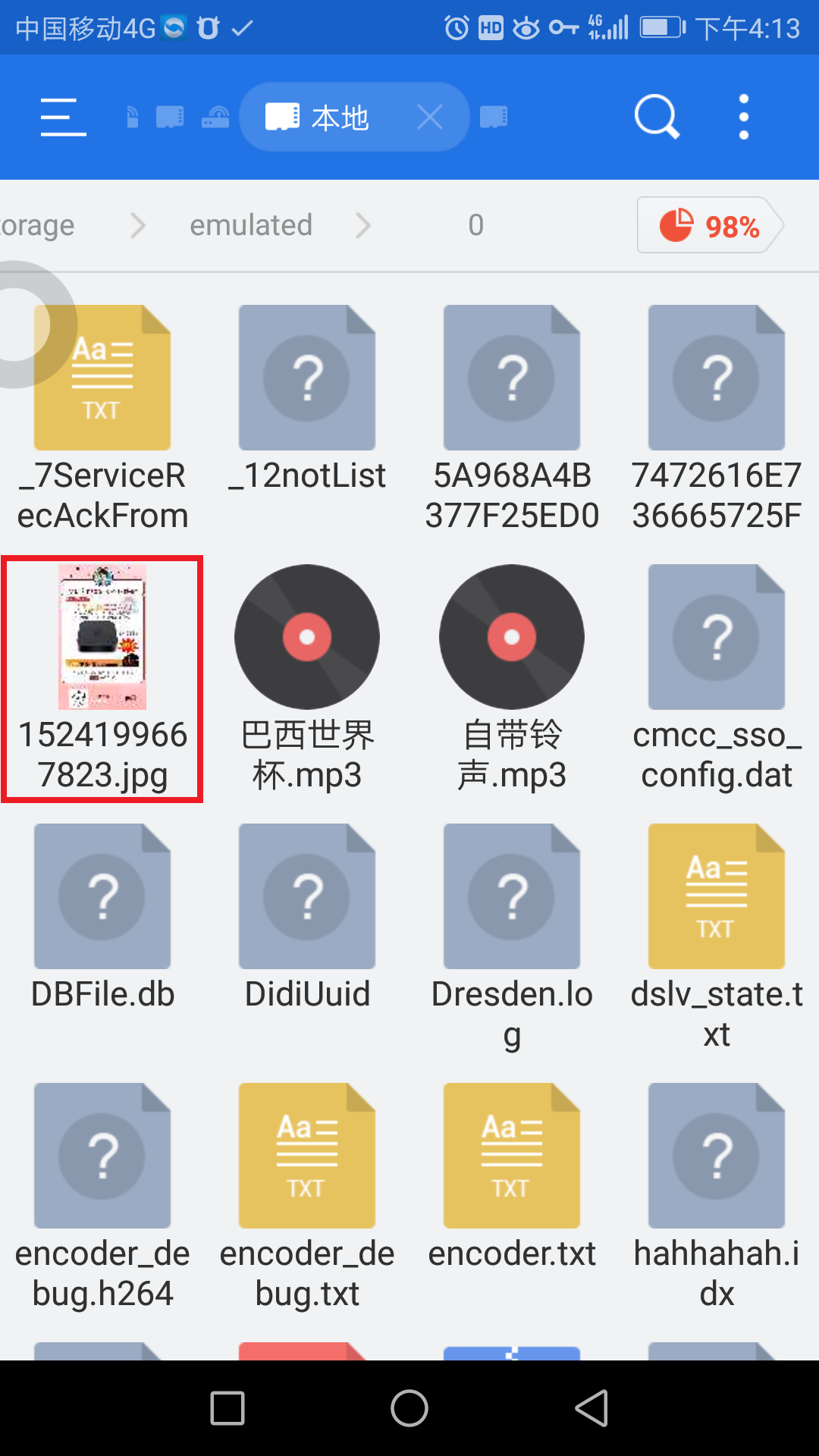Open the three-dot overflow menu
Image resolution: width=819 pixels, height=1456 pixels.
click(743, 117)
